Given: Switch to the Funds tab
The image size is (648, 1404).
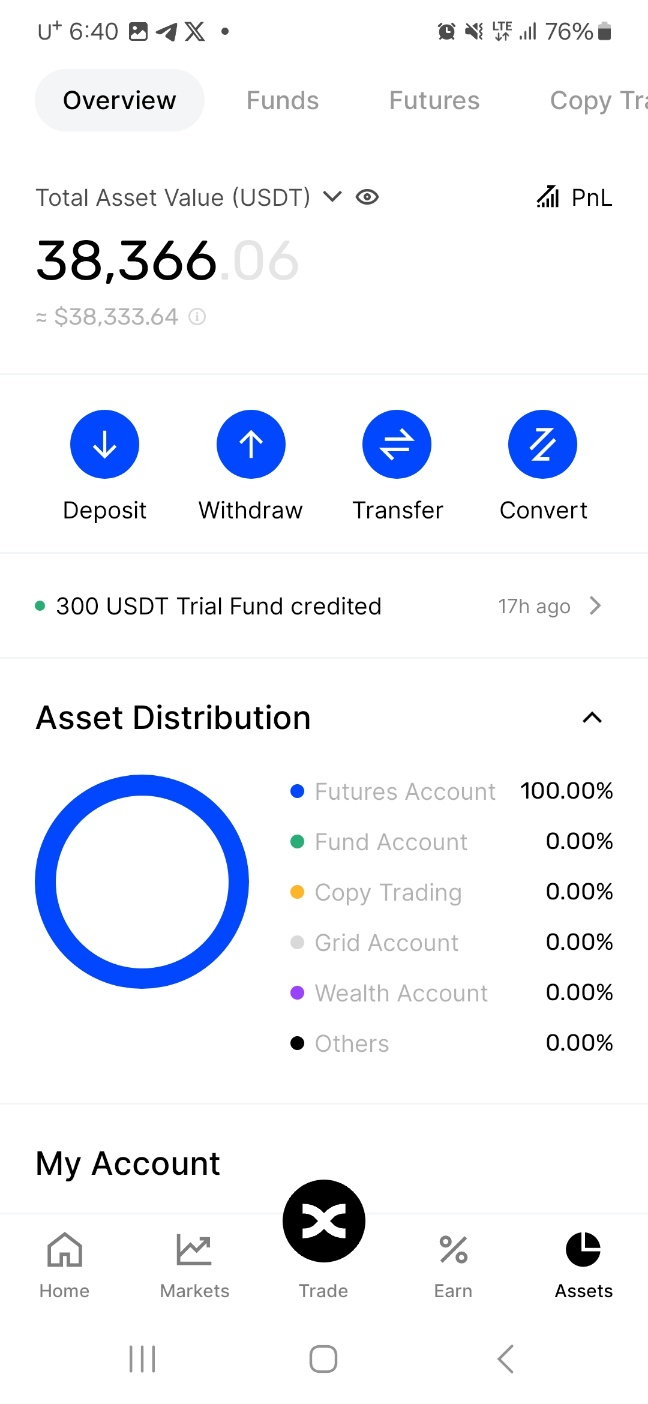Looking at the screenshot, I should click(x=282, y=101).
